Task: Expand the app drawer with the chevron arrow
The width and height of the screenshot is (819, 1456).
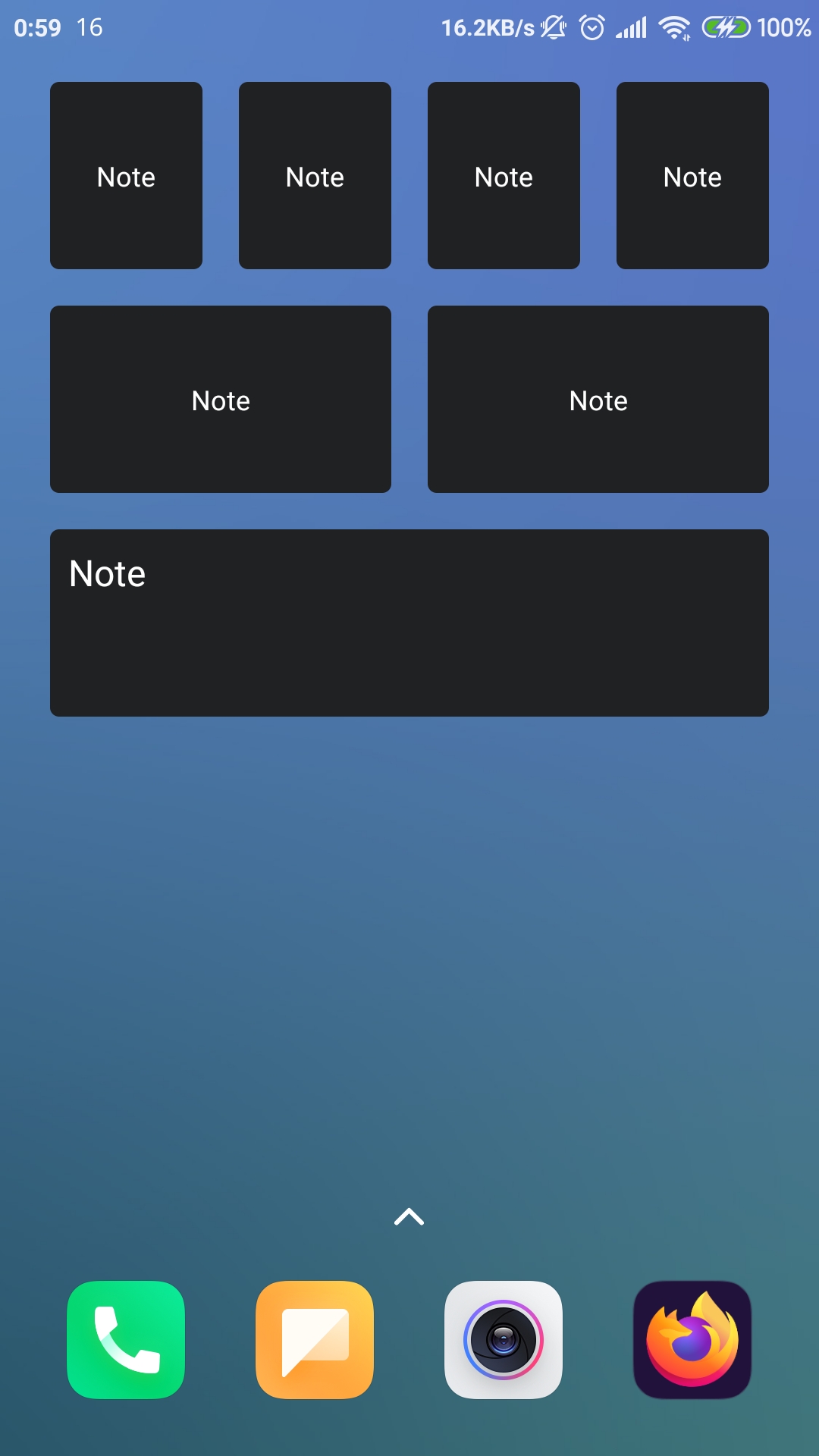Action: tap(409, 1217)
